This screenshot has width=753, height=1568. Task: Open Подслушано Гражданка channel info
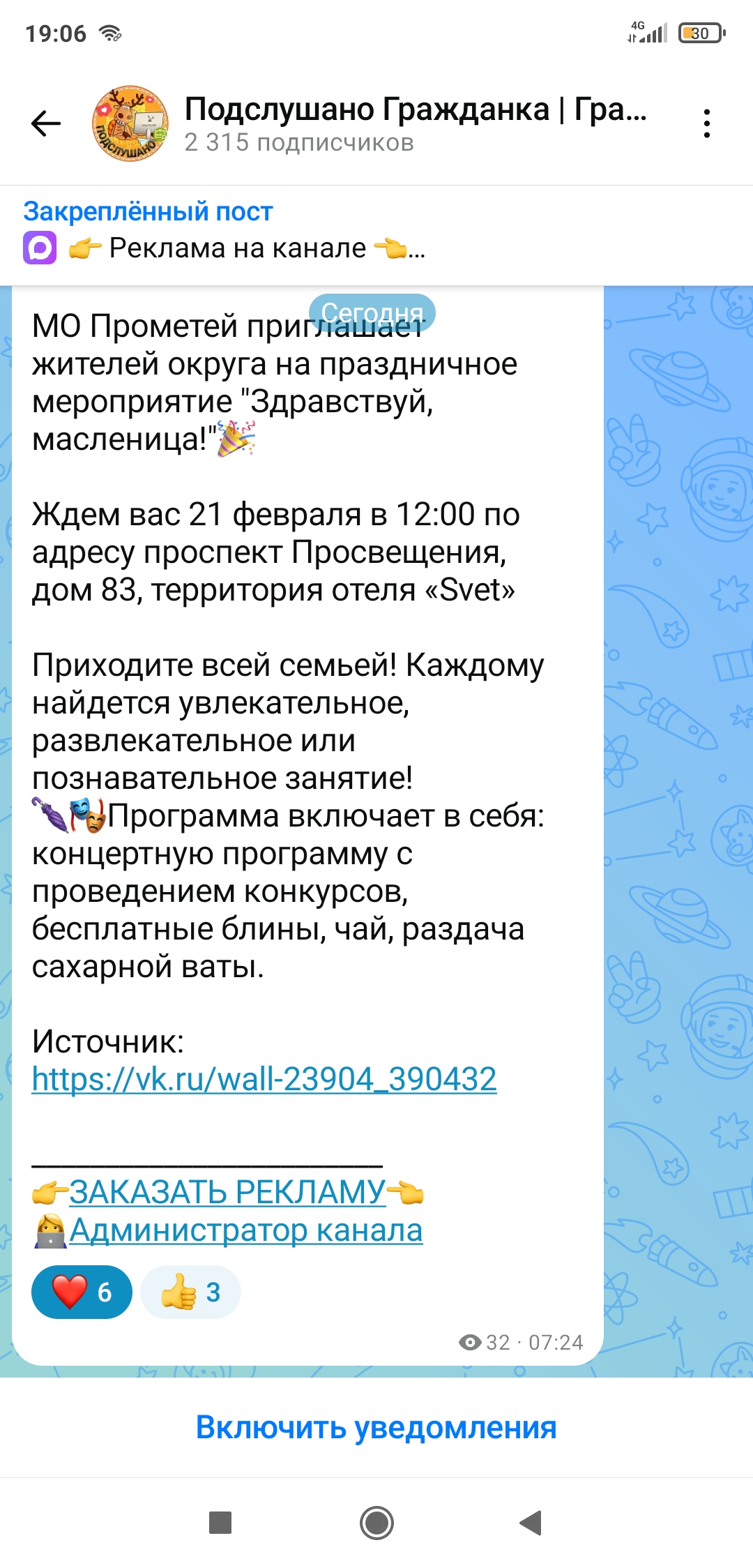click(x=415, y=123)
